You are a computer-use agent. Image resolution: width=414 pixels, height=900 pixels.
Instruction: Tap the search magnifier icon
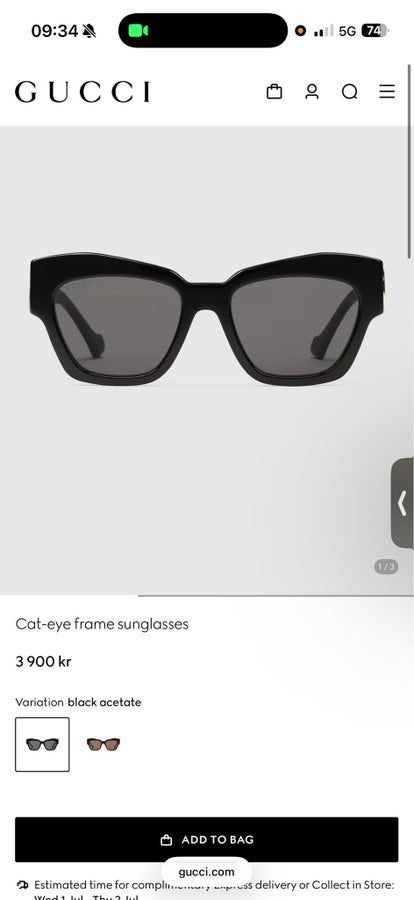coord(350,92)
